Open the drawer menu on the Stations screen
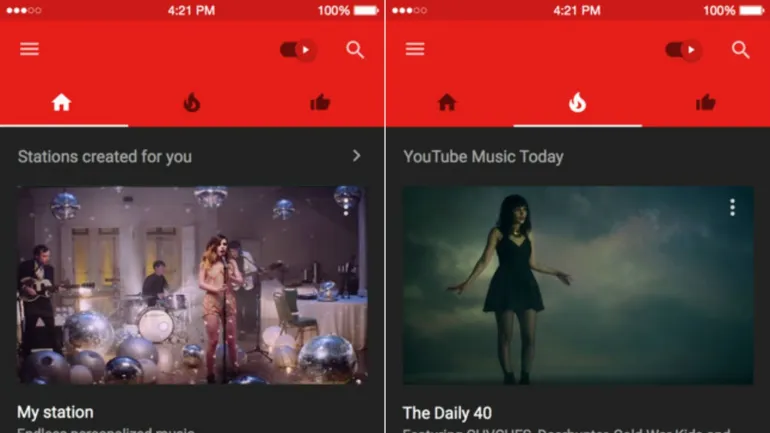The image size is (770, 433). (x=29, y=49)
